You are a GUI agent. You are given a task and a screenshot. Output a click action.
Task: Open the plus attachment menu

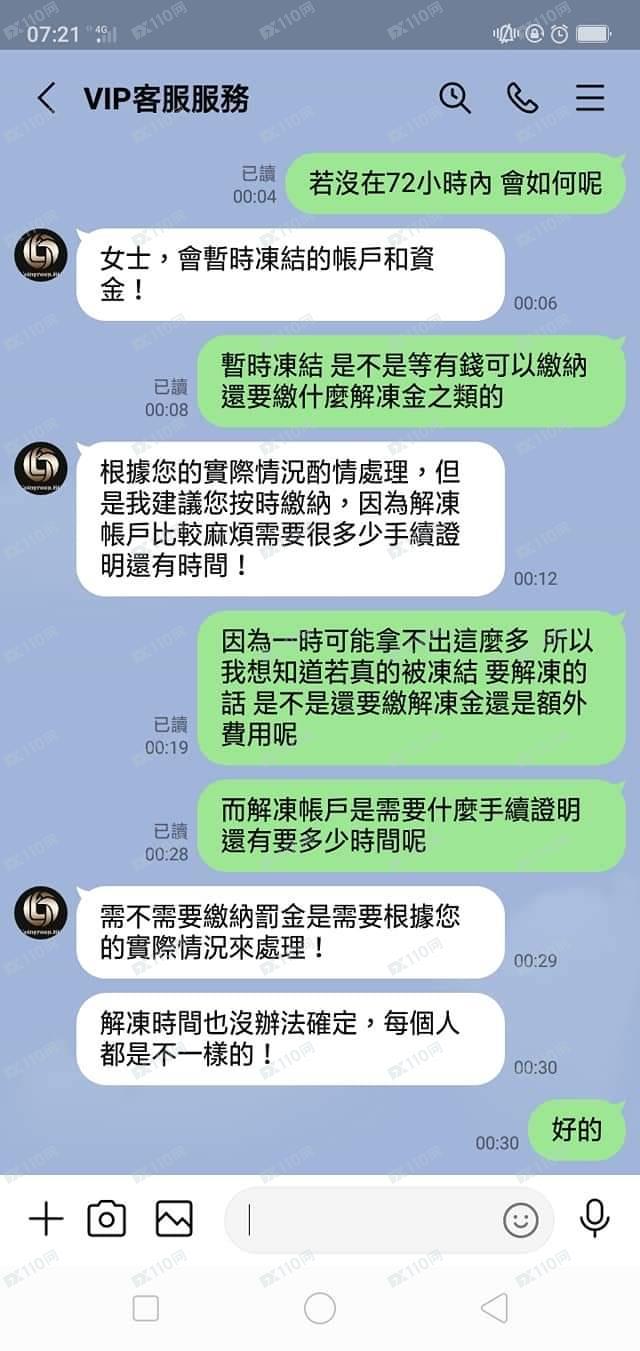(46, 1219)
